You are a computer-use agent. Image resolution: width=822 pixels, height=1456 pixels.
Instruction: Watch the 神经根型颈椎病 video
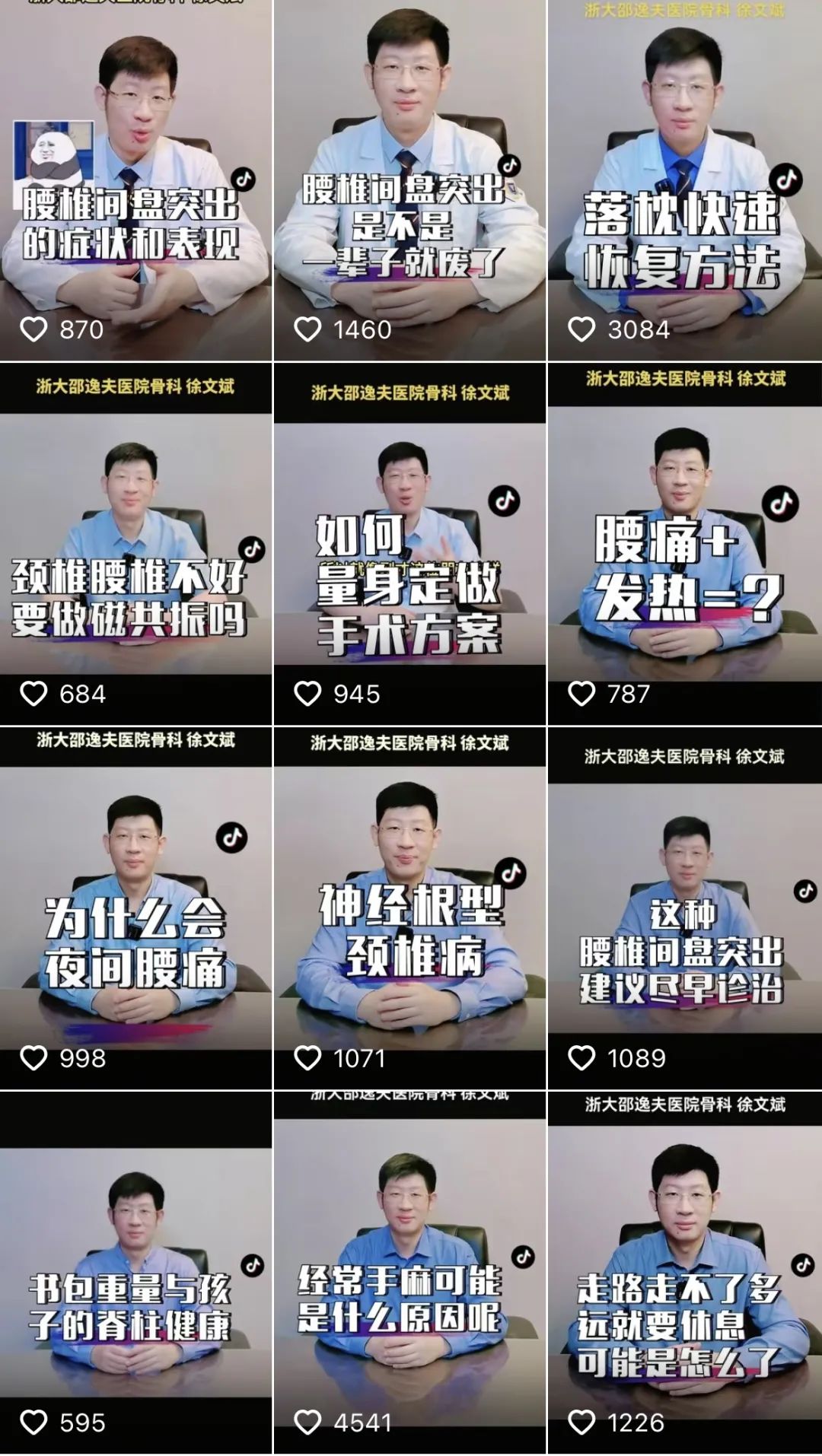[409, 907]
